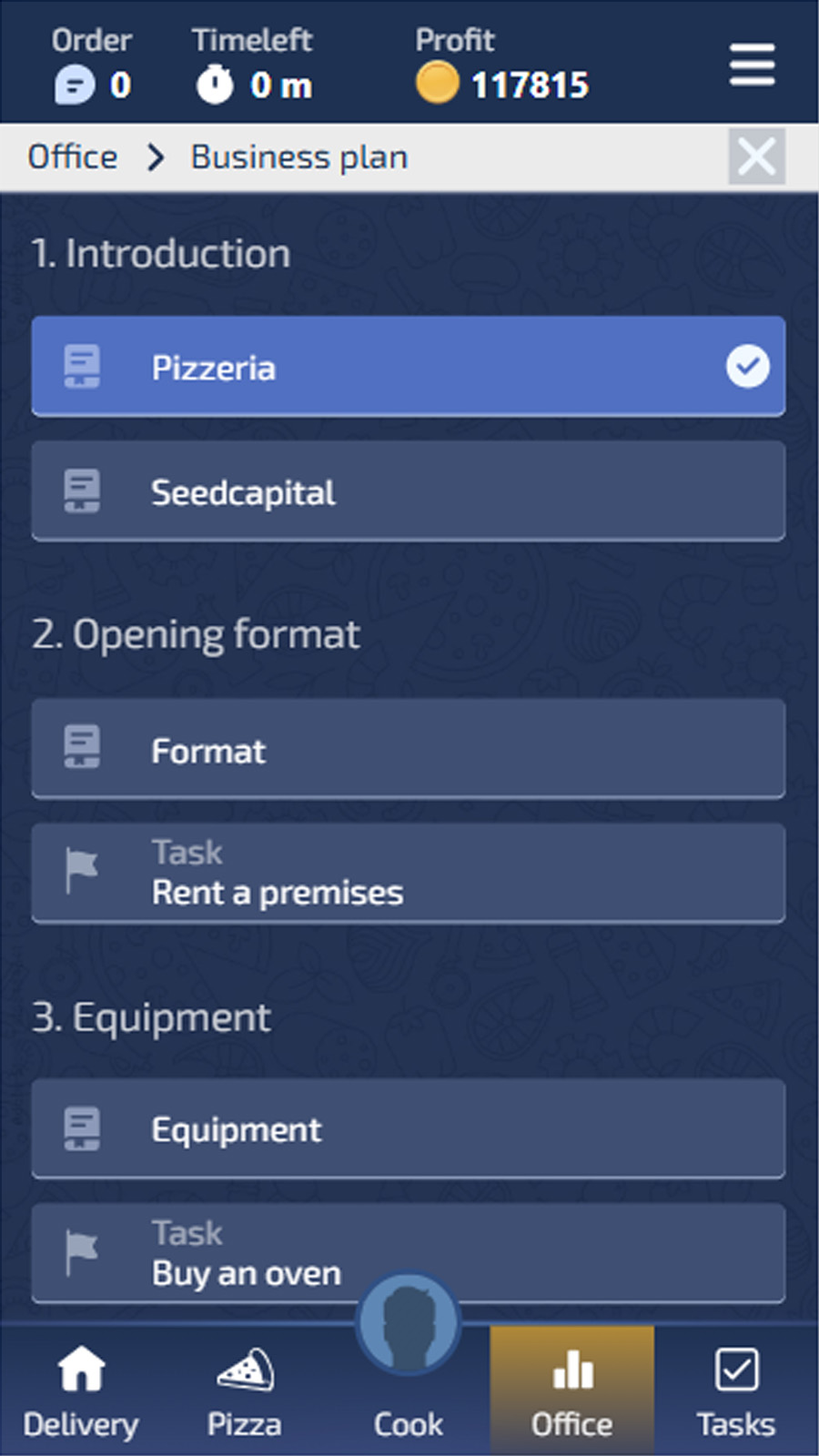Click the Timeleft stopwatch icon
Viewport: 819px width, 1456px height.
pos(214,85)
